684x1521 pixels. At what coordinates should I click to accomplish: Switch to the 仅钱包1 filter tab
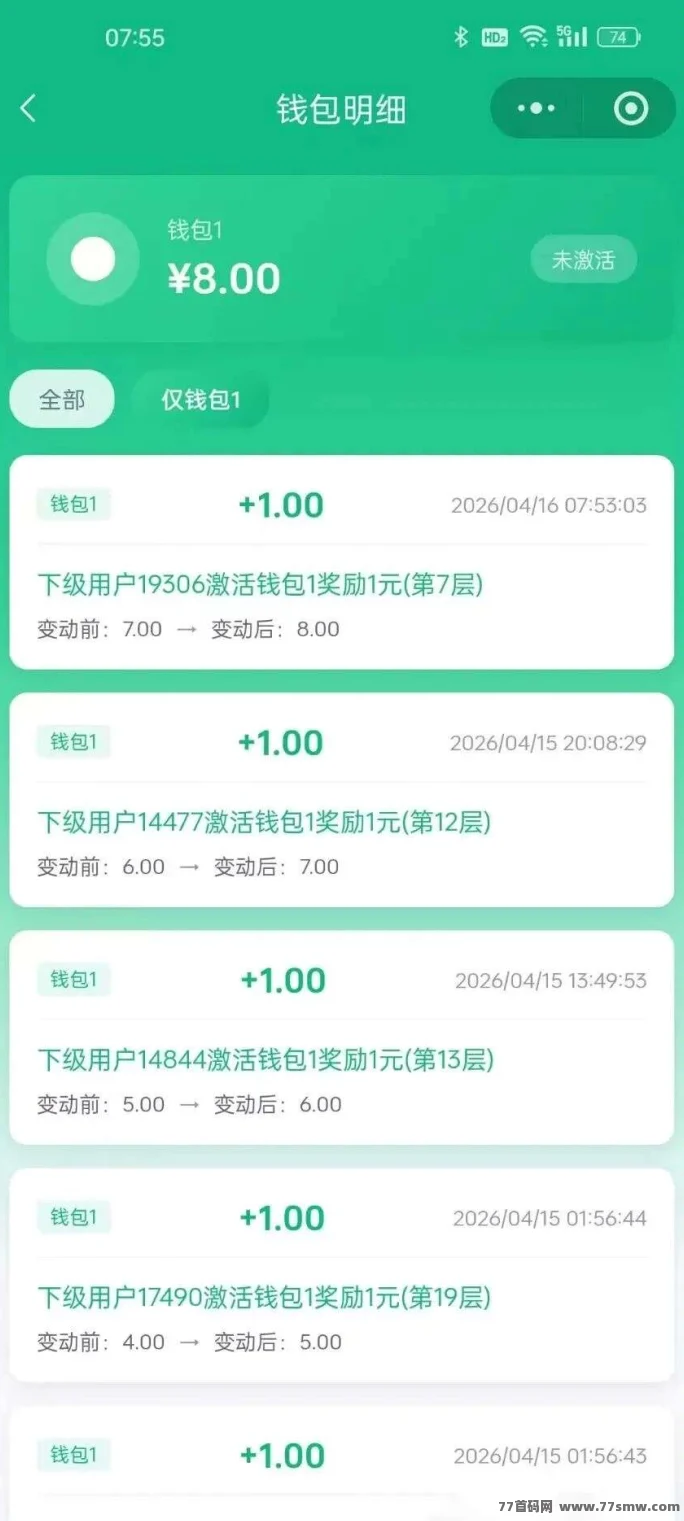click(201, 400)
